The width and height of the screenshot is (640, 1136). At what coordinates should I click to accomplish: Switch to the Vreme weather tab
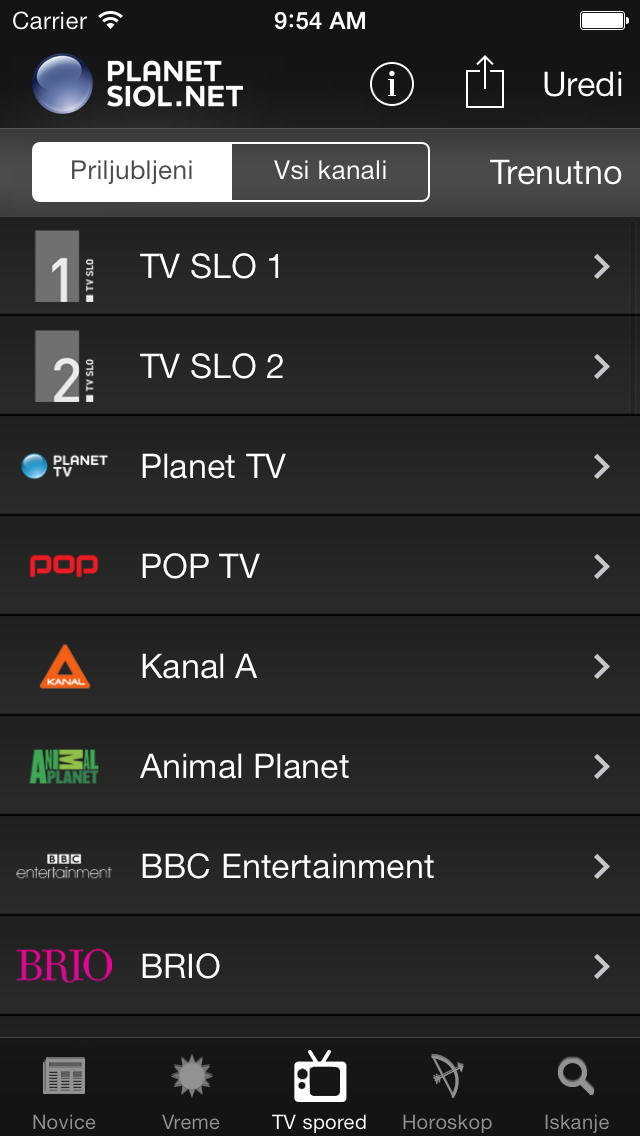(x=191, y=1090)
